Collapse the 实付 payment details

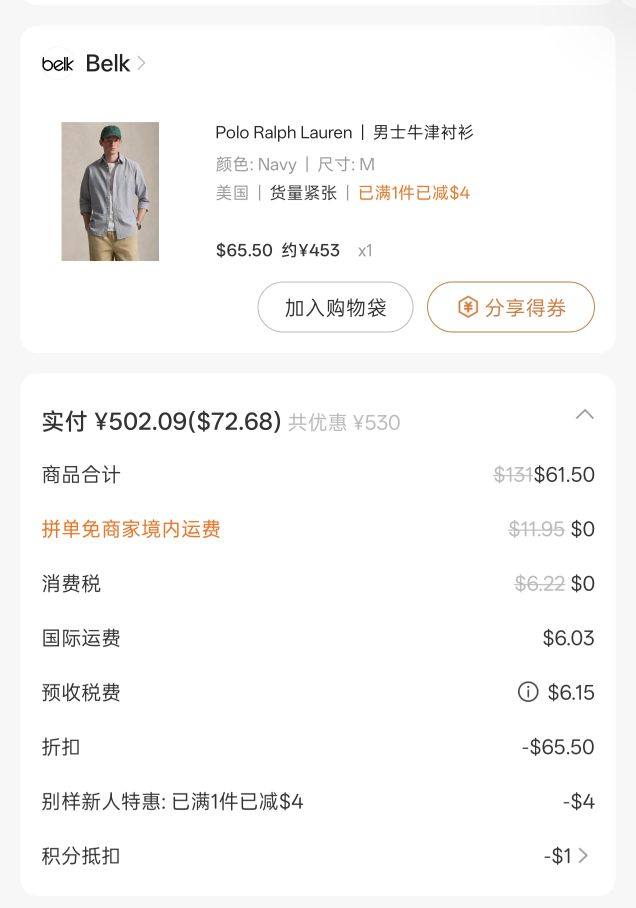coord(584,415)
